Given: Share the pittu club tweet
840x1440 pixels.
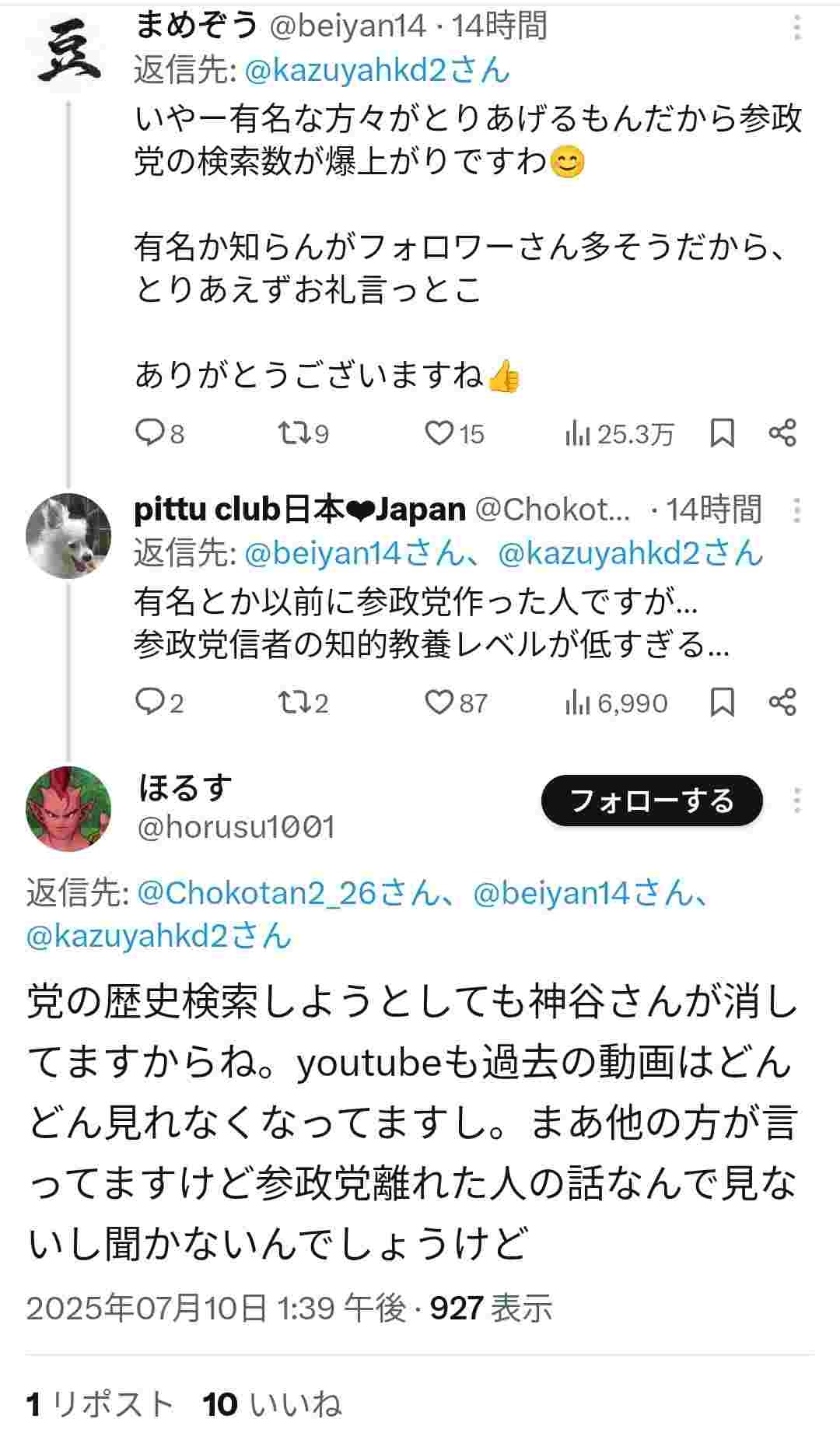Looking at the screenshot, I should (x=782, y=702).
